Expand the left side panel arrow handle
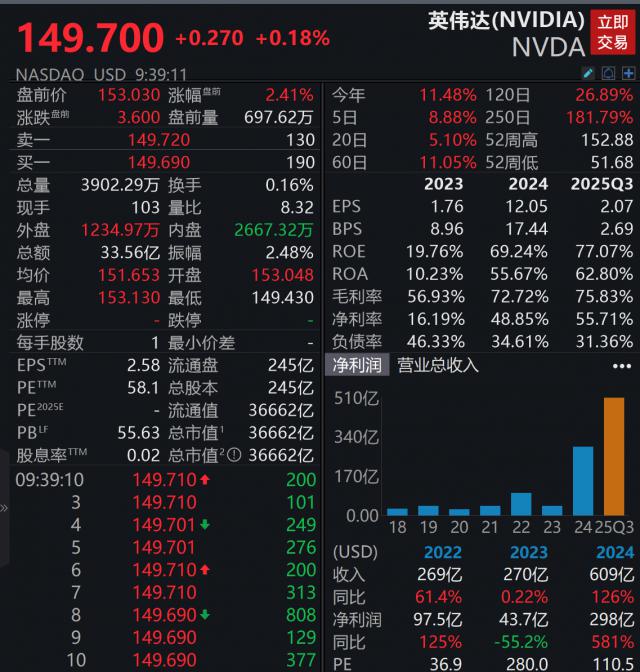The width and height of the screenshot is (640, 672). (x=4, y=508)
